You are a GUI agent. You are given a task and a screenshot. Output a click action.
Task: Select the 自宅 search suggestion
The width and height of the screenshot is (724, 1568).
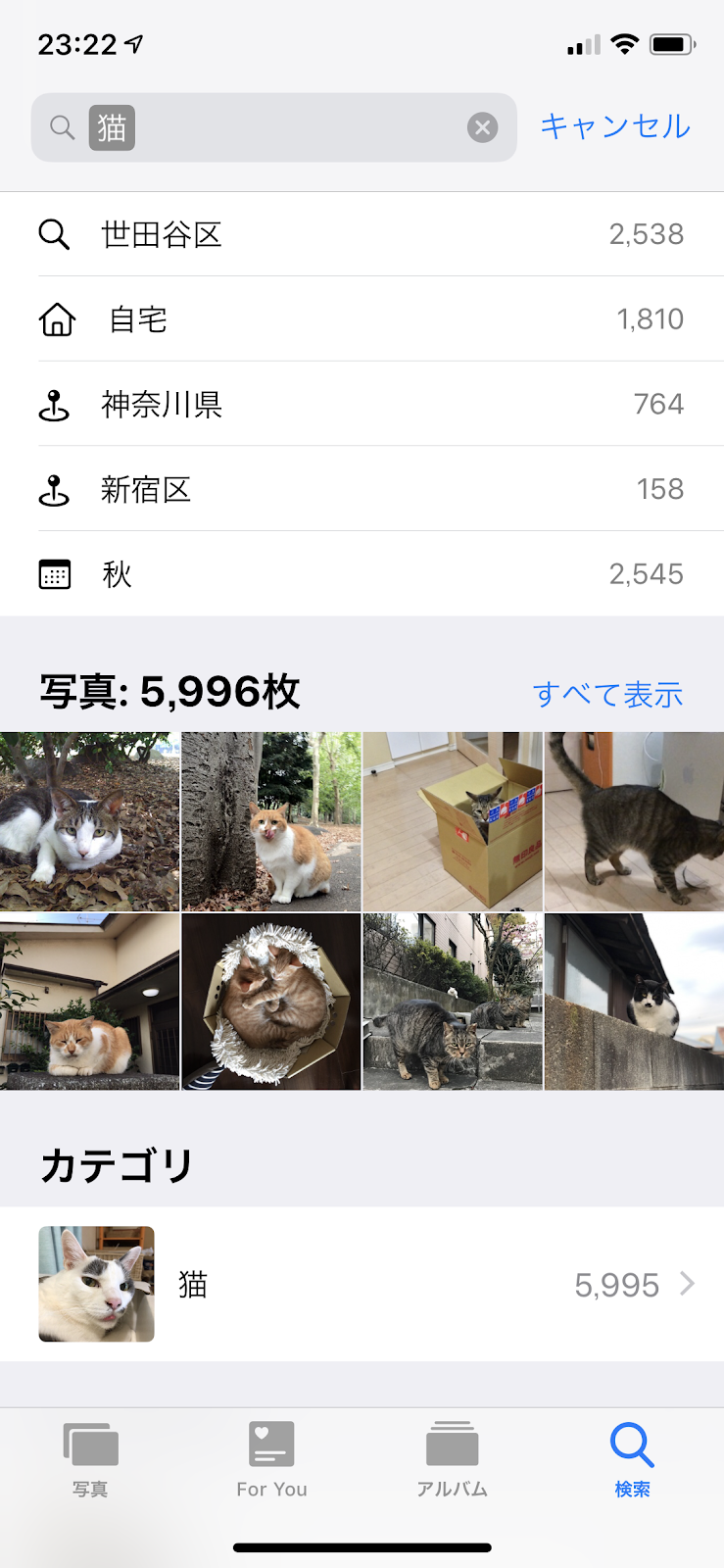click(x=362, y=319)
